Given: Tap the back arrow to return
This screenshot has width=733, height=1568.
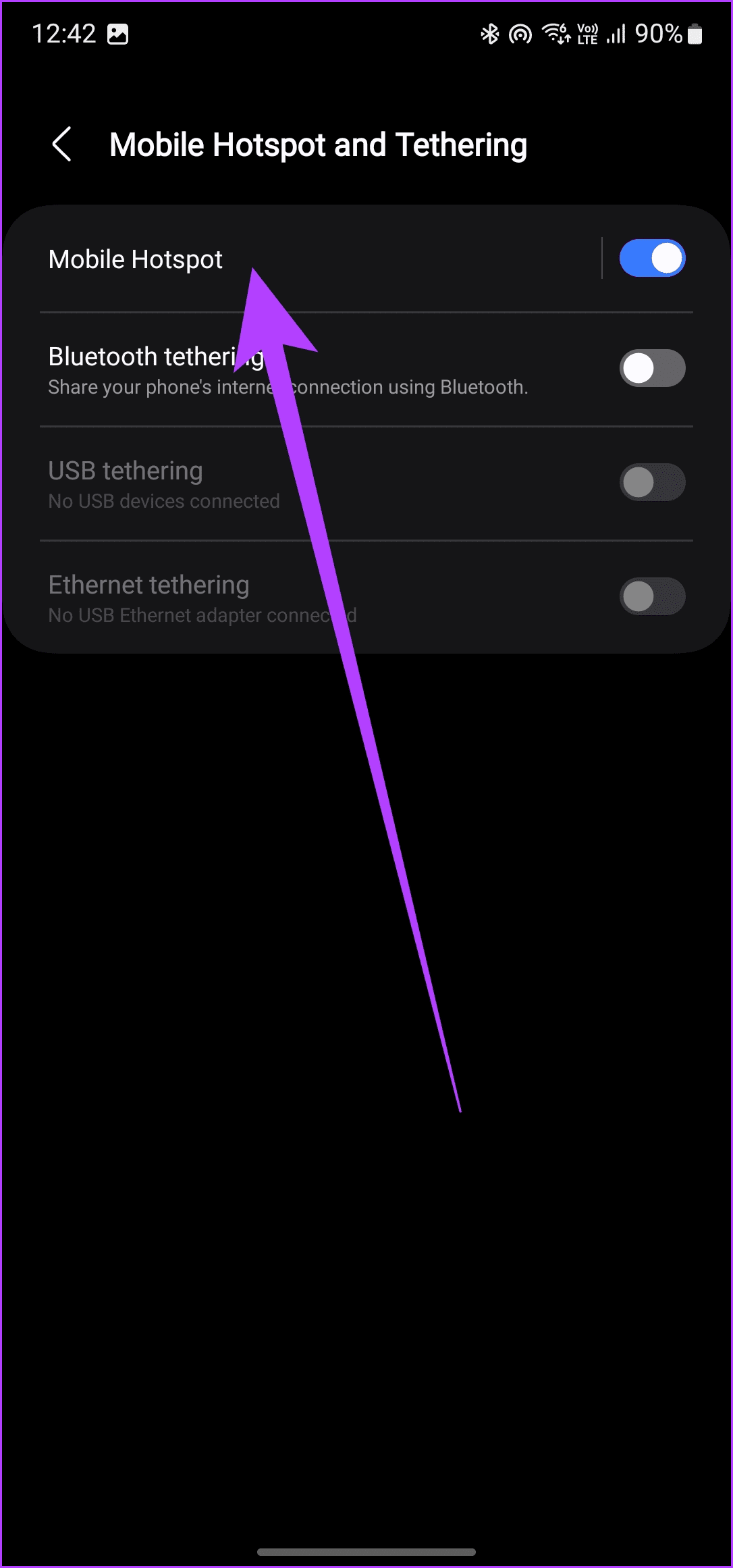Looking at the screenshot, I should pos(62,143).
